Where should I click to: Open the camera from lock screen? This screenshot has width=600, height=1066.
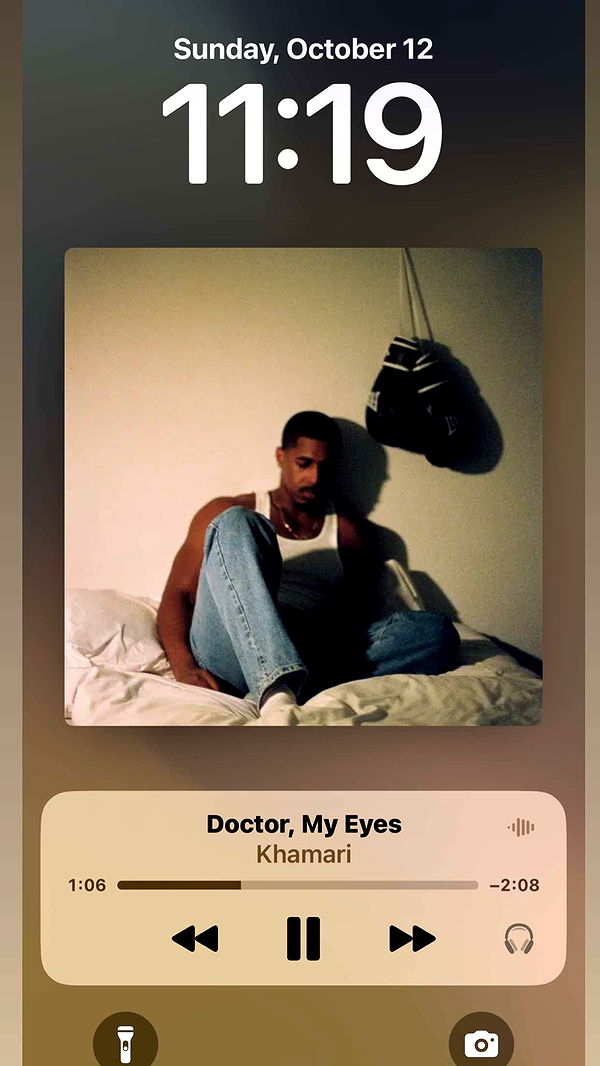481,1043
